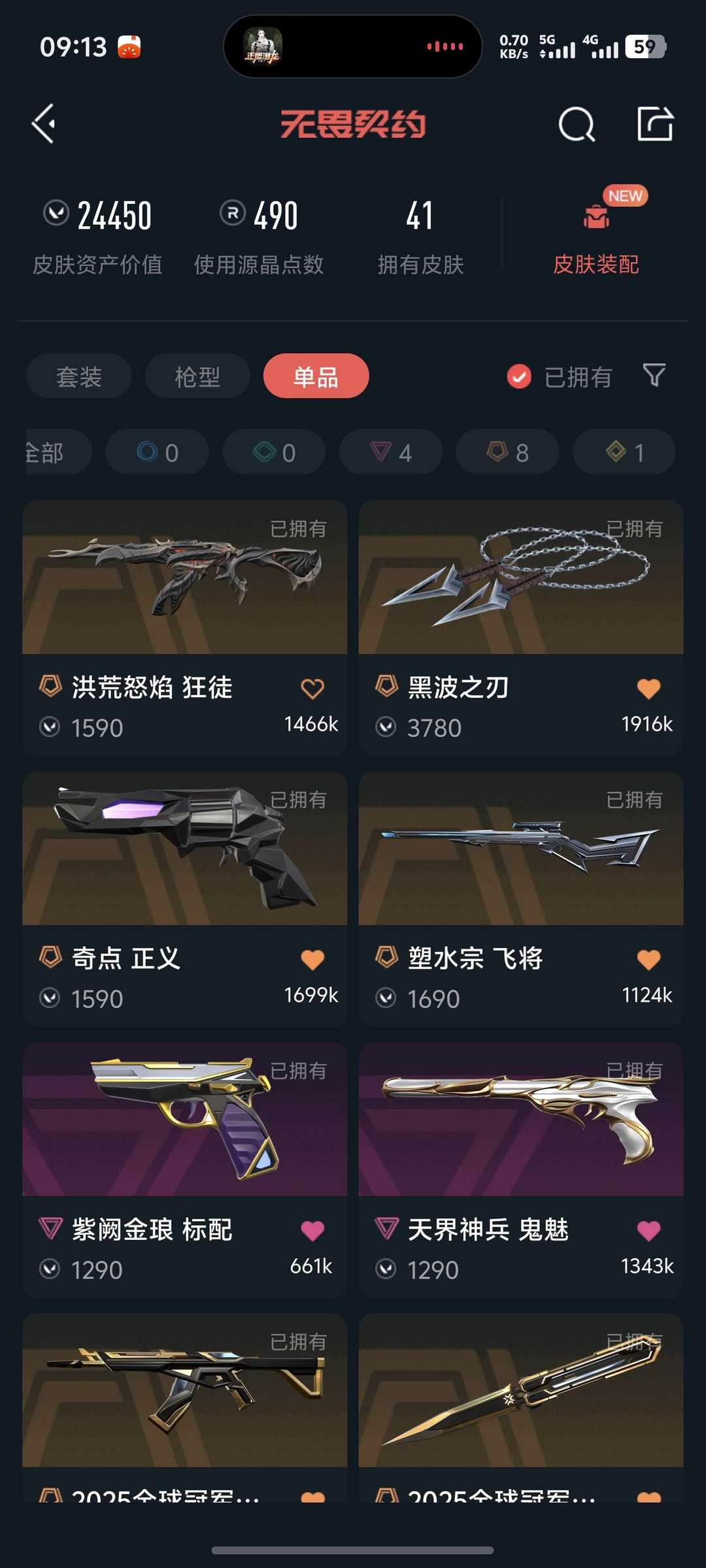Select the gold rarity filter showing 1
706x1568 pixels.
coord(624,451)
